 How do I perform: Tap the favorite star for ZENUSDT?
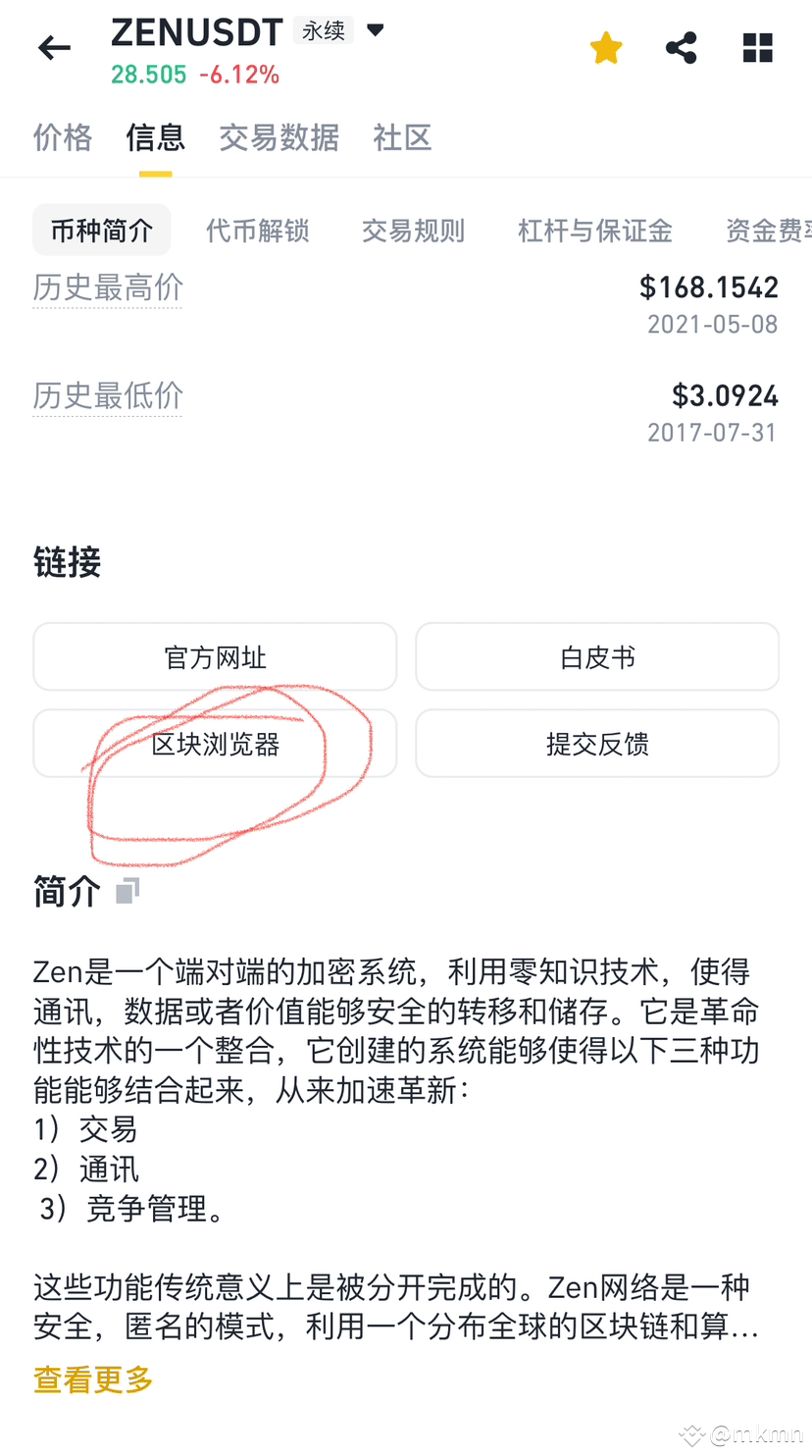(605, 47)
